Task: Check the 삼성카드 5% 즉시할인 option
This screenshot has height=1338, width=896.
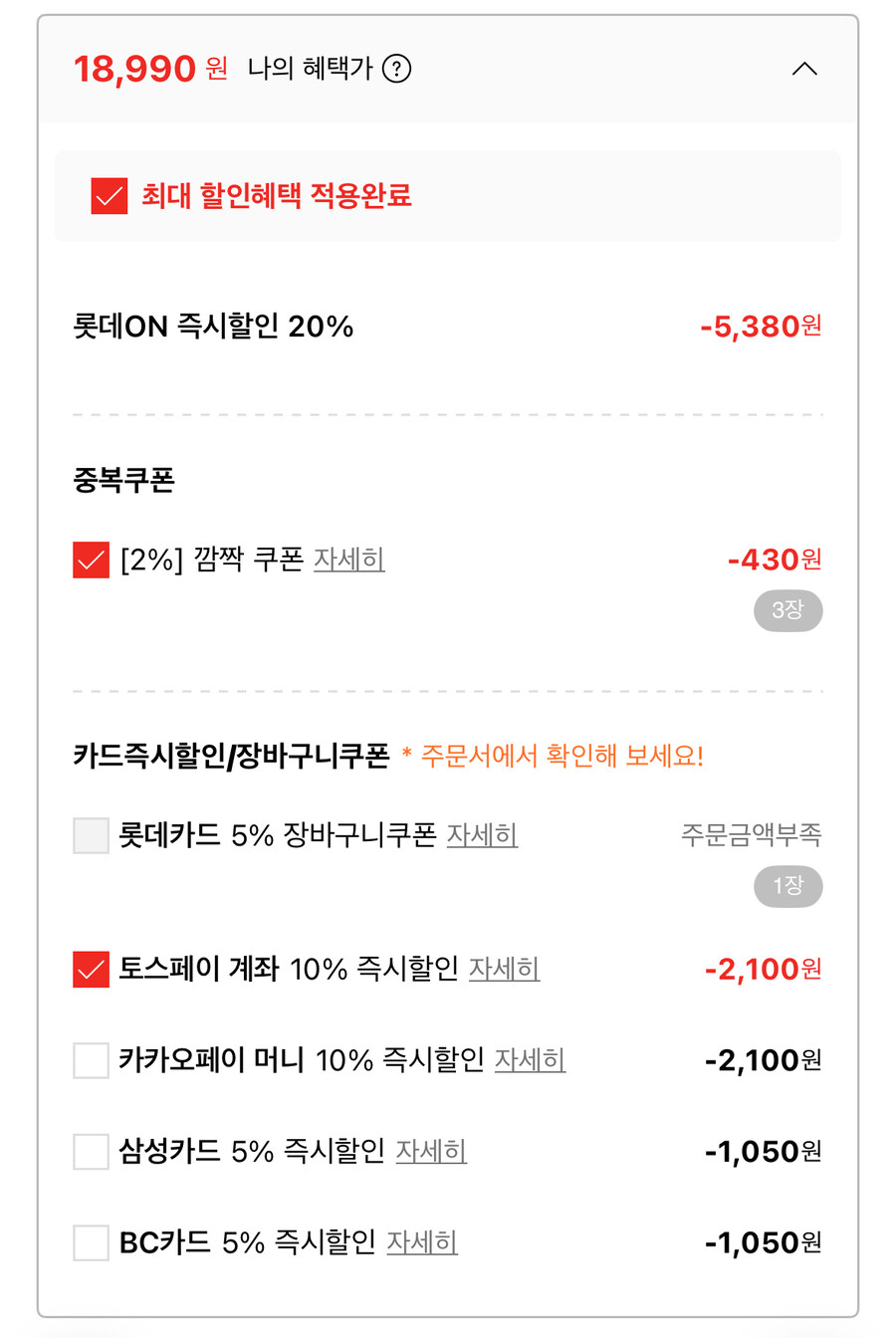Action: (x=90, y=1152)
